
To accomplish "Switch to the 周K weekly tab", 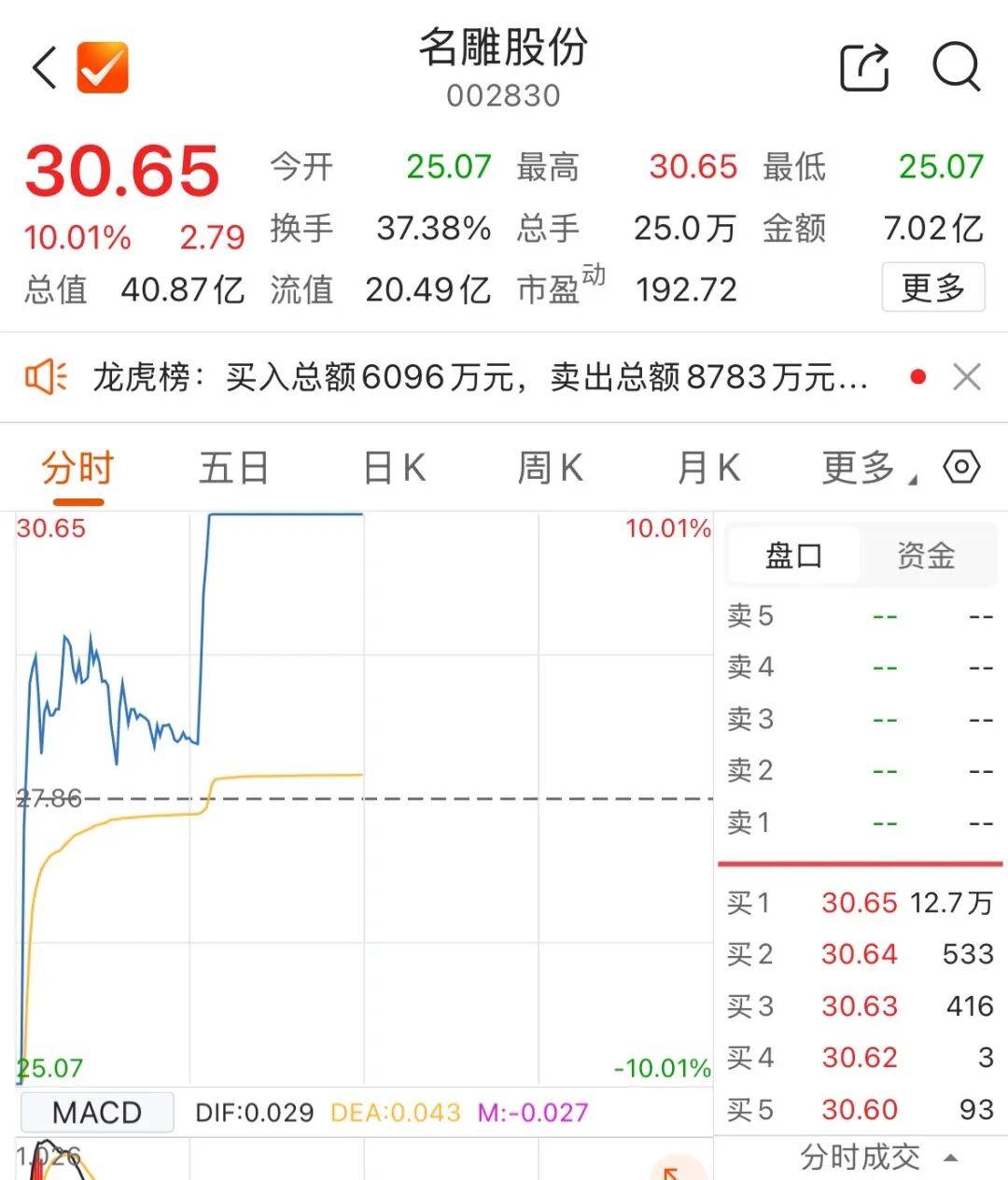I will coord(552,467).
